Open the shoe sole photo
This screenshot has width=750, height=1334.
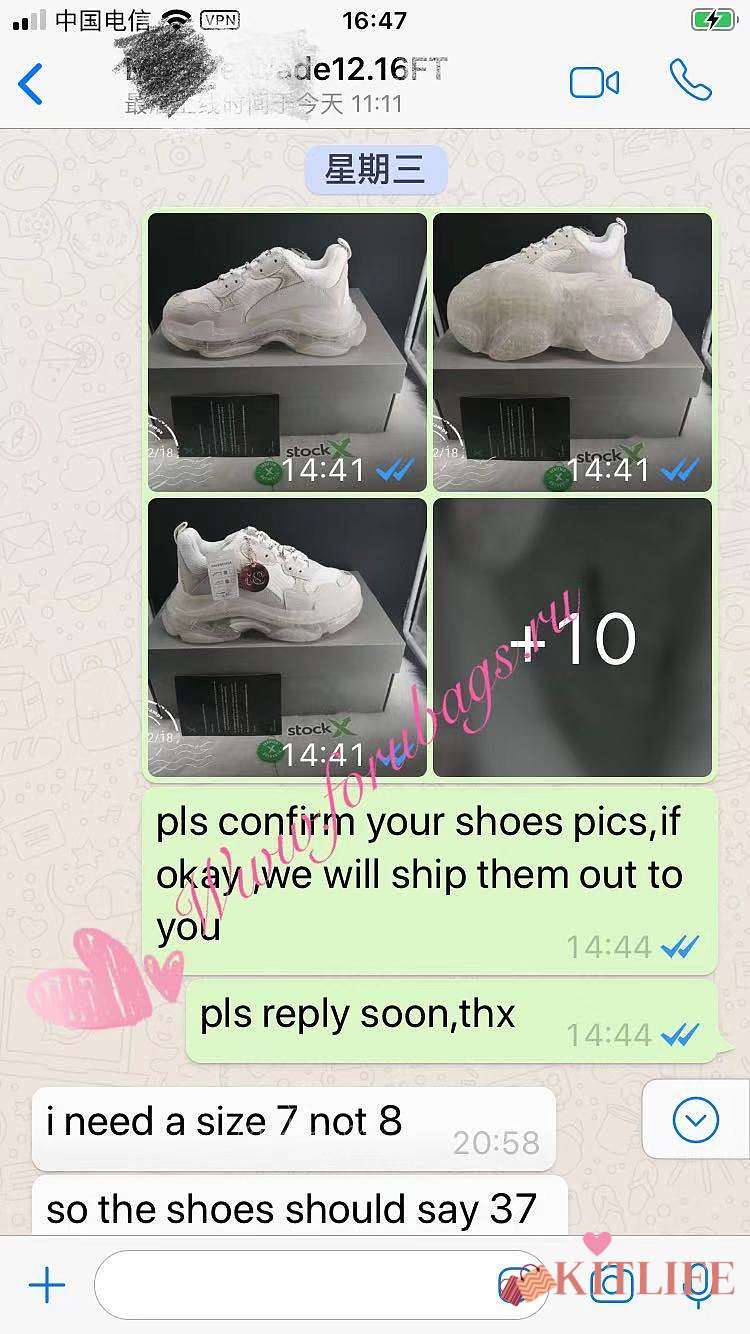pos(572,352)
